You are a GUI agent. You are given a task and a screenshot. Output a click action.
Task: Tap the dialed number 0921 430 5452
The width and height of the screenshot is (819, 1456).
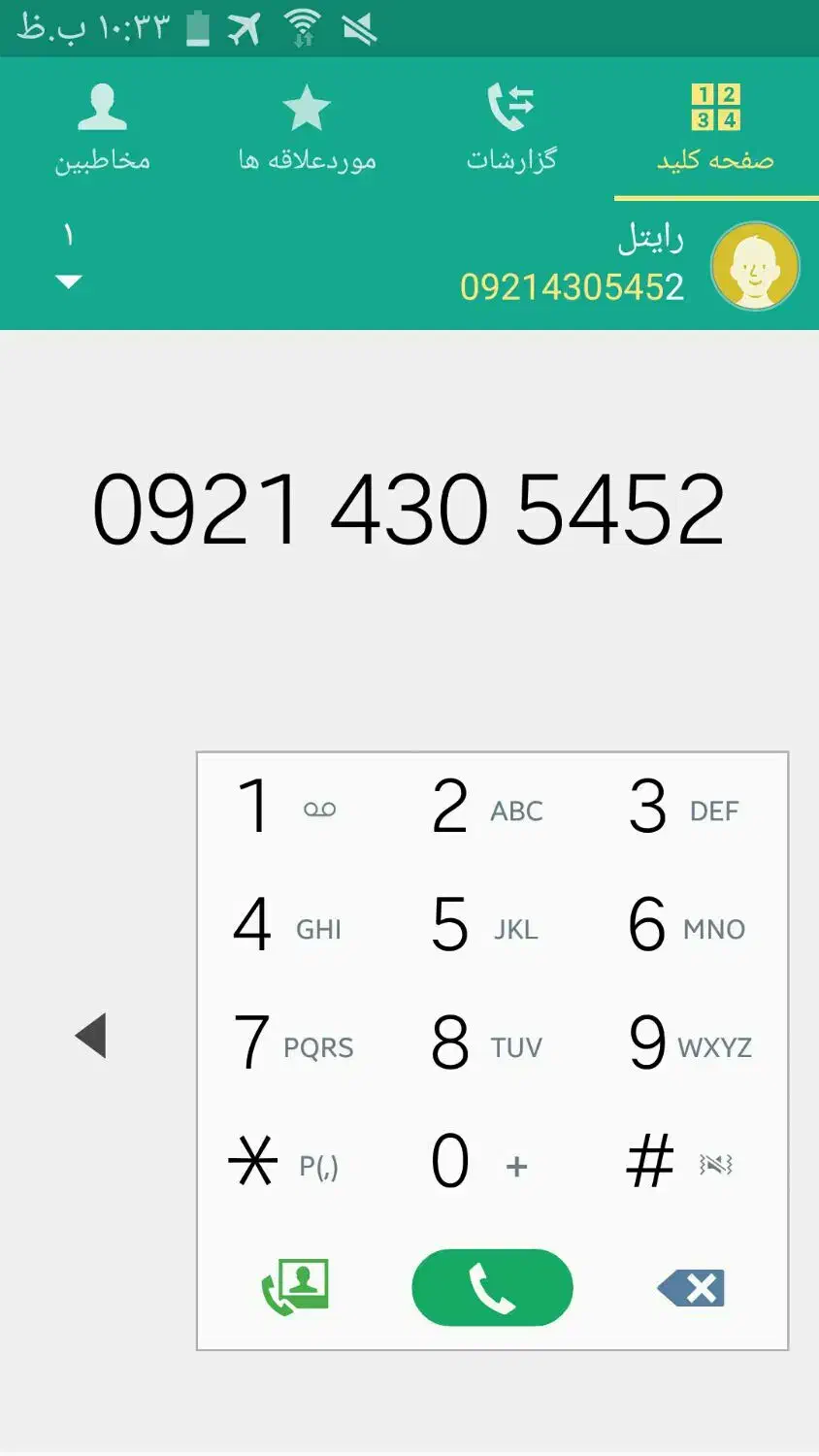click(x=409, y=505)
